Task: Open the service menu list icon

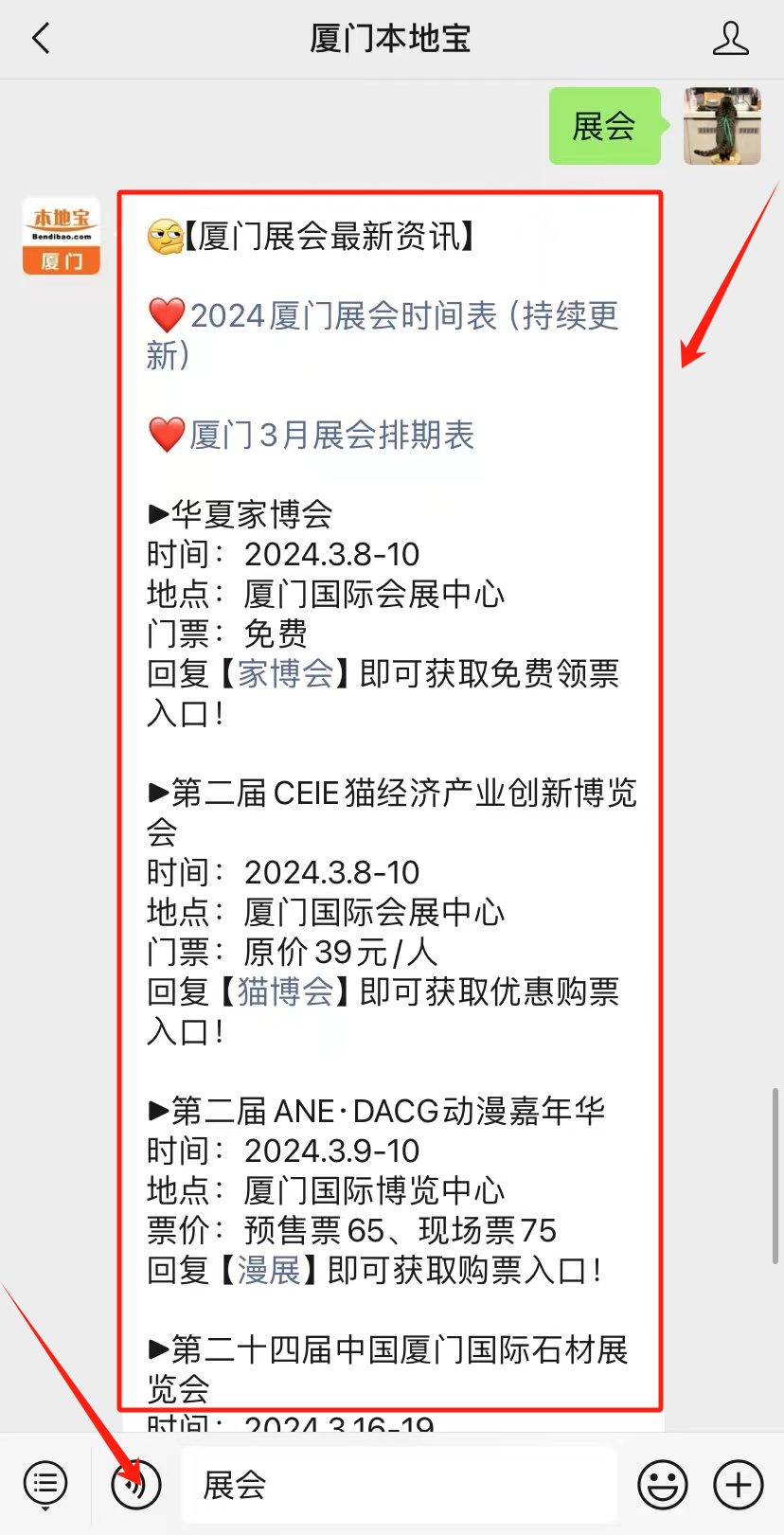Action: point(45,1484)
